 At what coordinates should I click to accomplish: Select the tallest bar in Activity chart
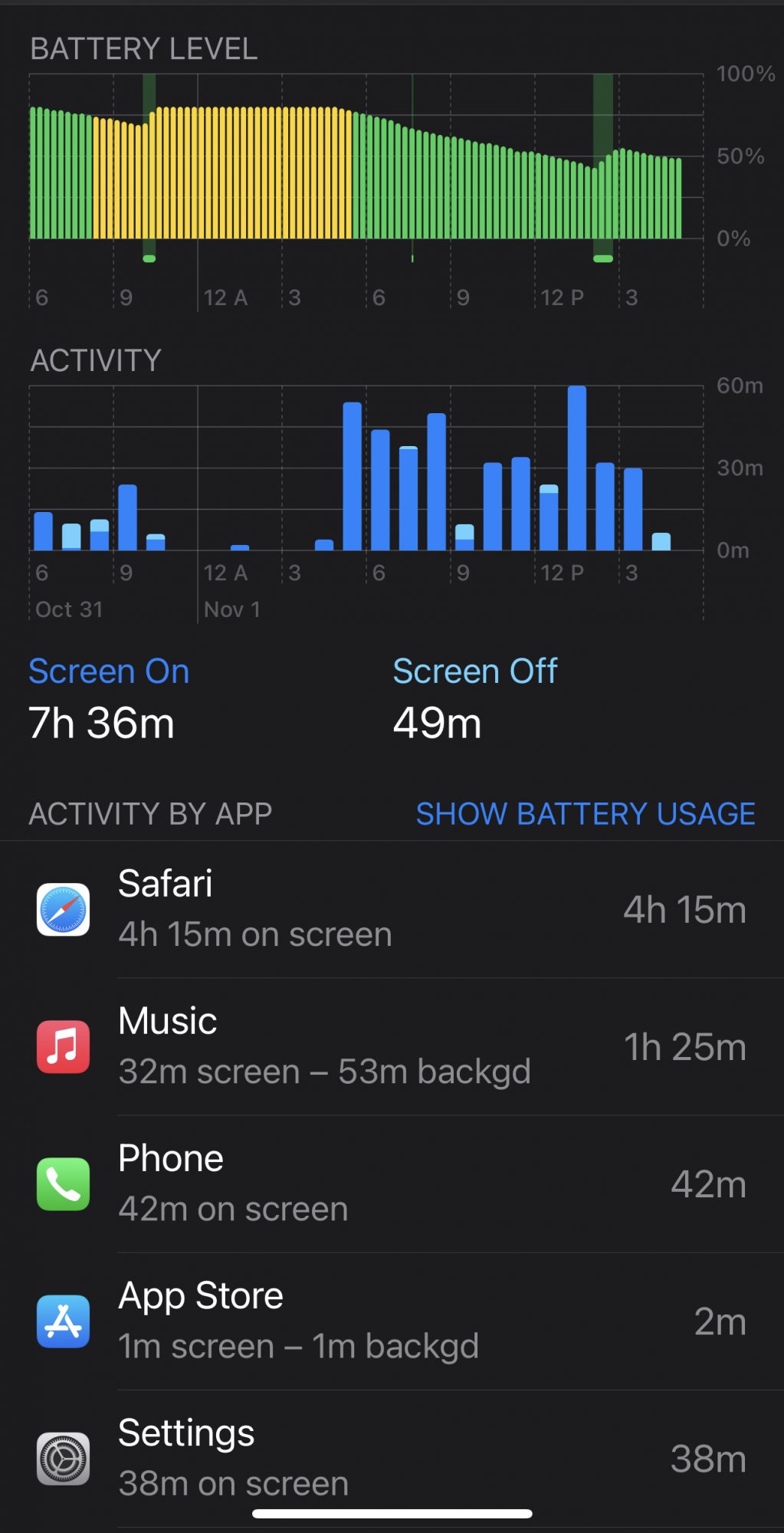[x=577, y=468]
